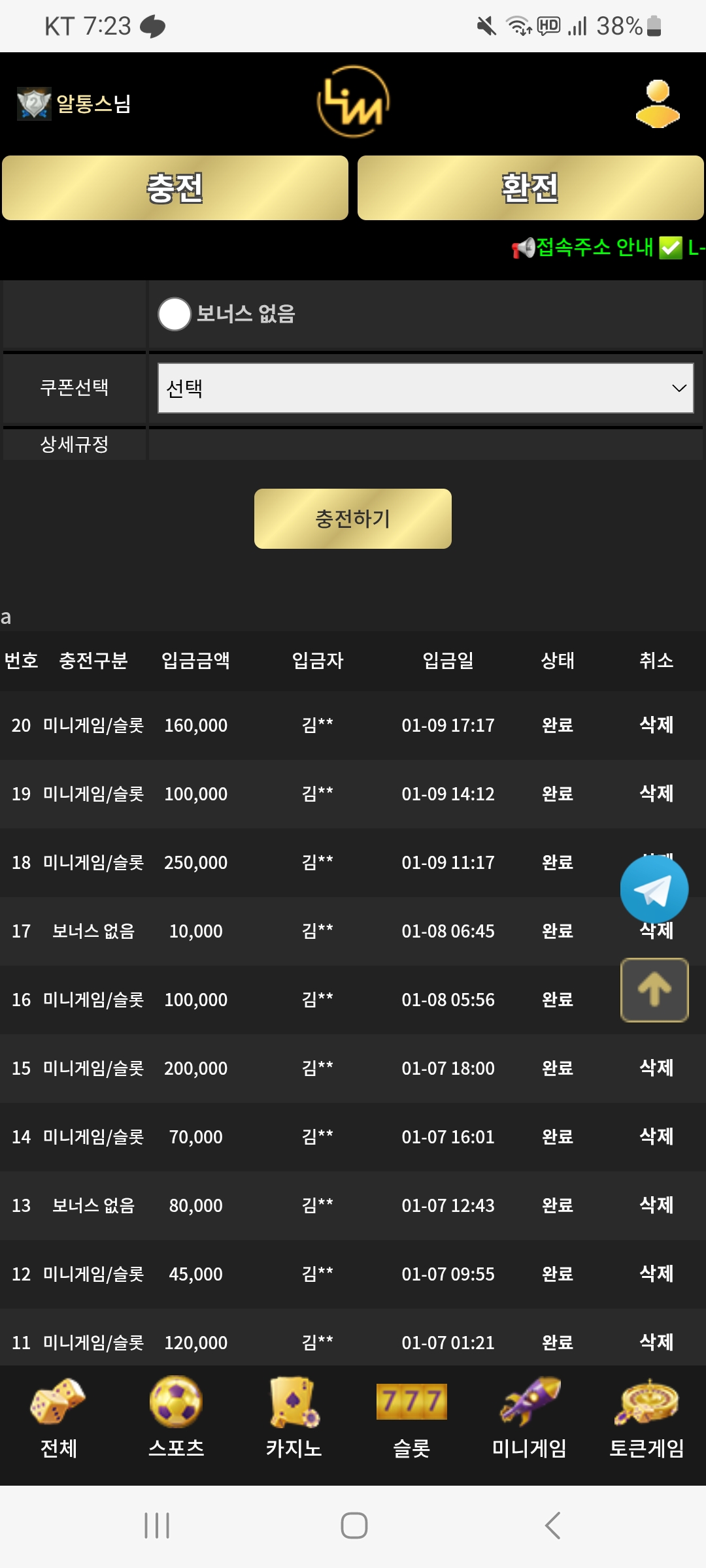This screenshot has height=1568, width=706.
Task: Delete the 01-09 14:12 deposit entry
Action: click(656, 793)
